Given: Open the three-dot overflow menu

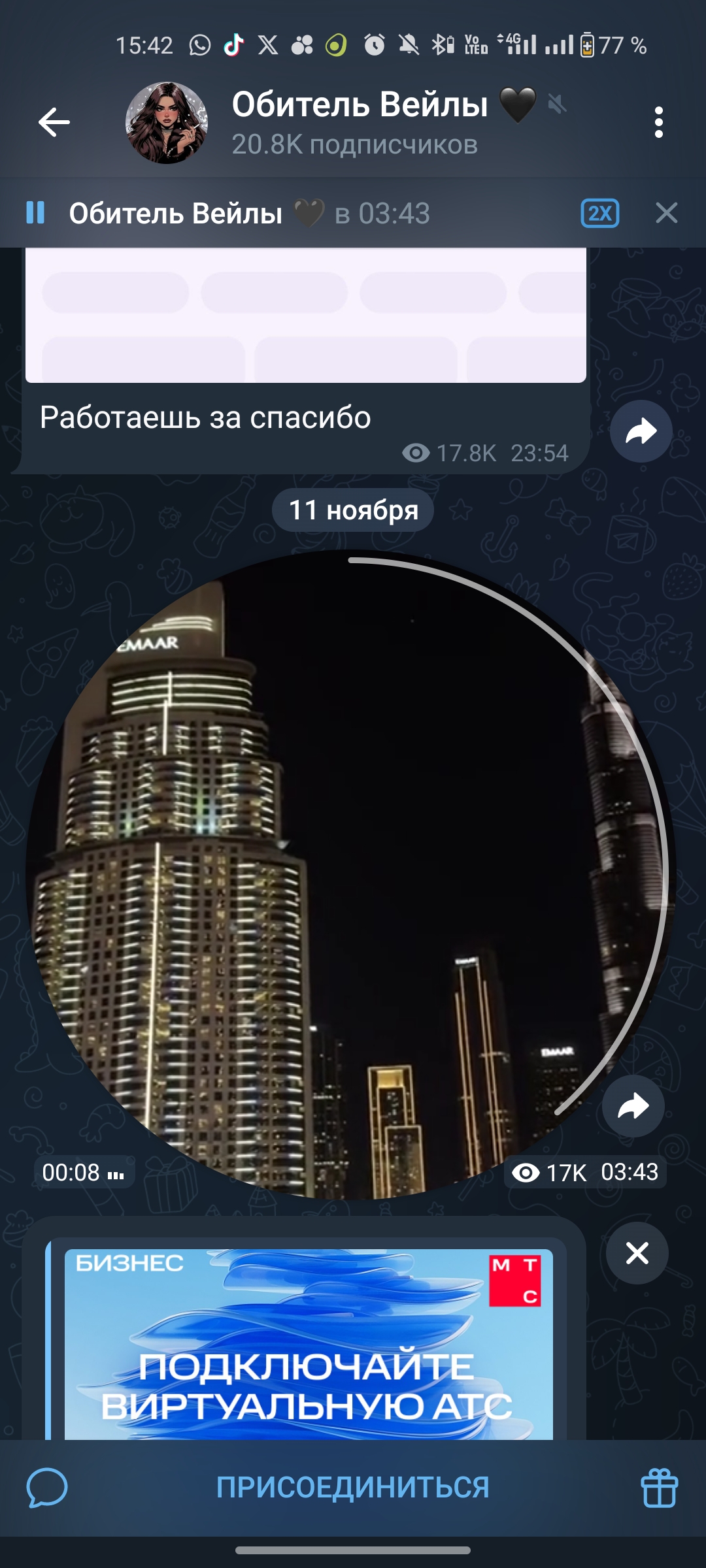Looking at the screenshot, I should 658,122.
